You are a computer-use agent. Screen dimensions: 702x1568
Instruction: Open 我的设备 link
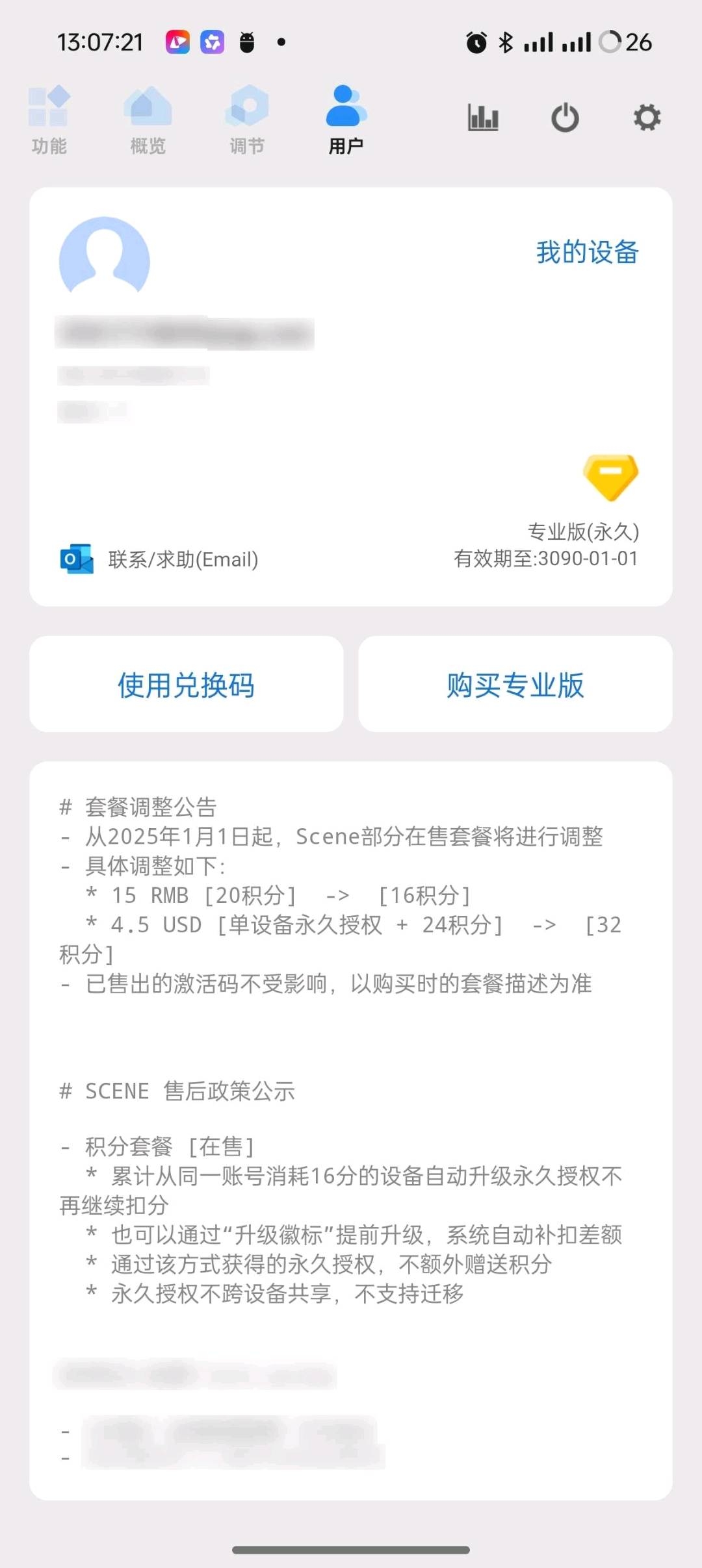pos(587,252)
